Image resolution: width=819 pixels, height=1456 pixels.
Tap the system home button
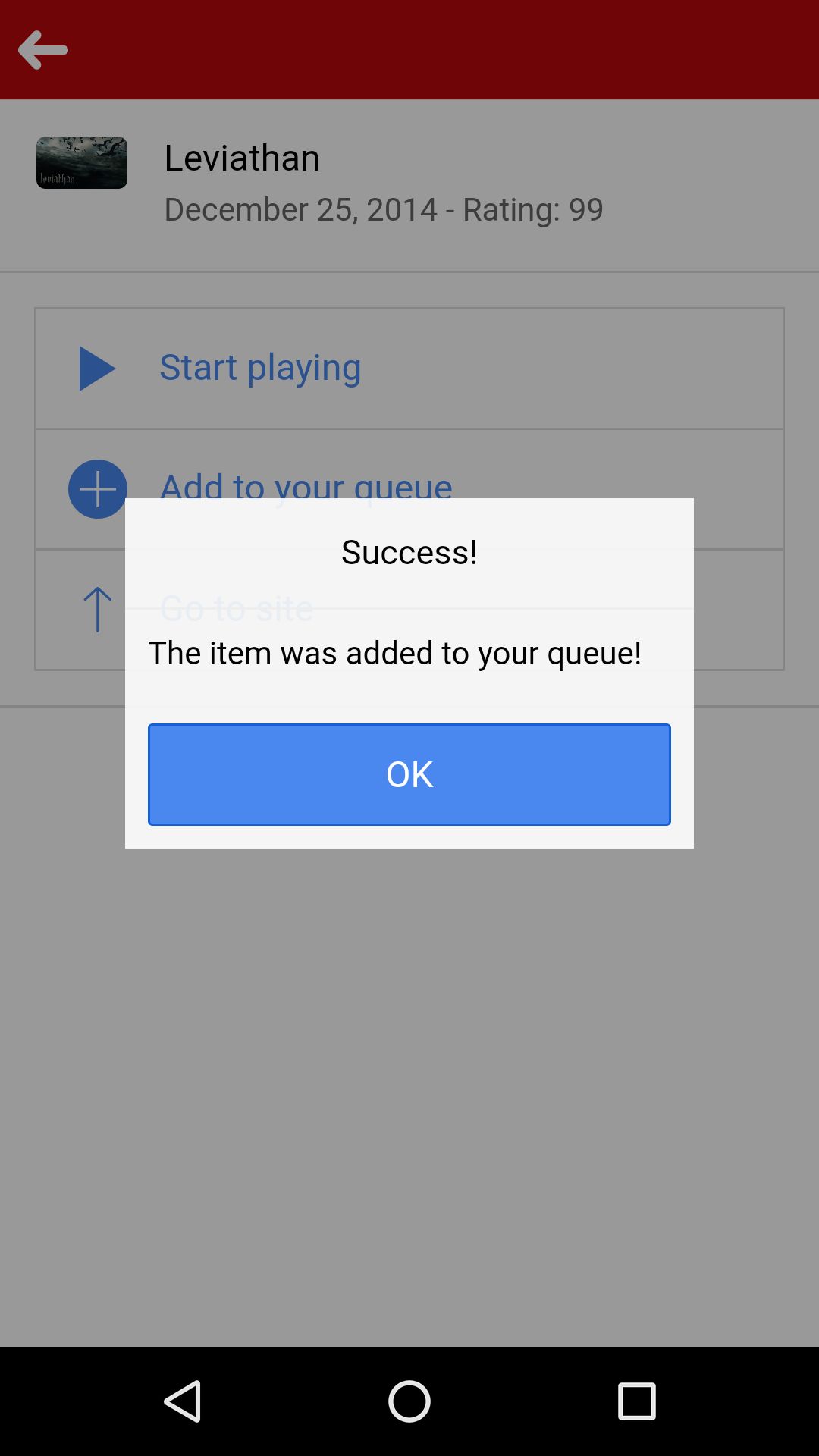[x=409, y=1401]
